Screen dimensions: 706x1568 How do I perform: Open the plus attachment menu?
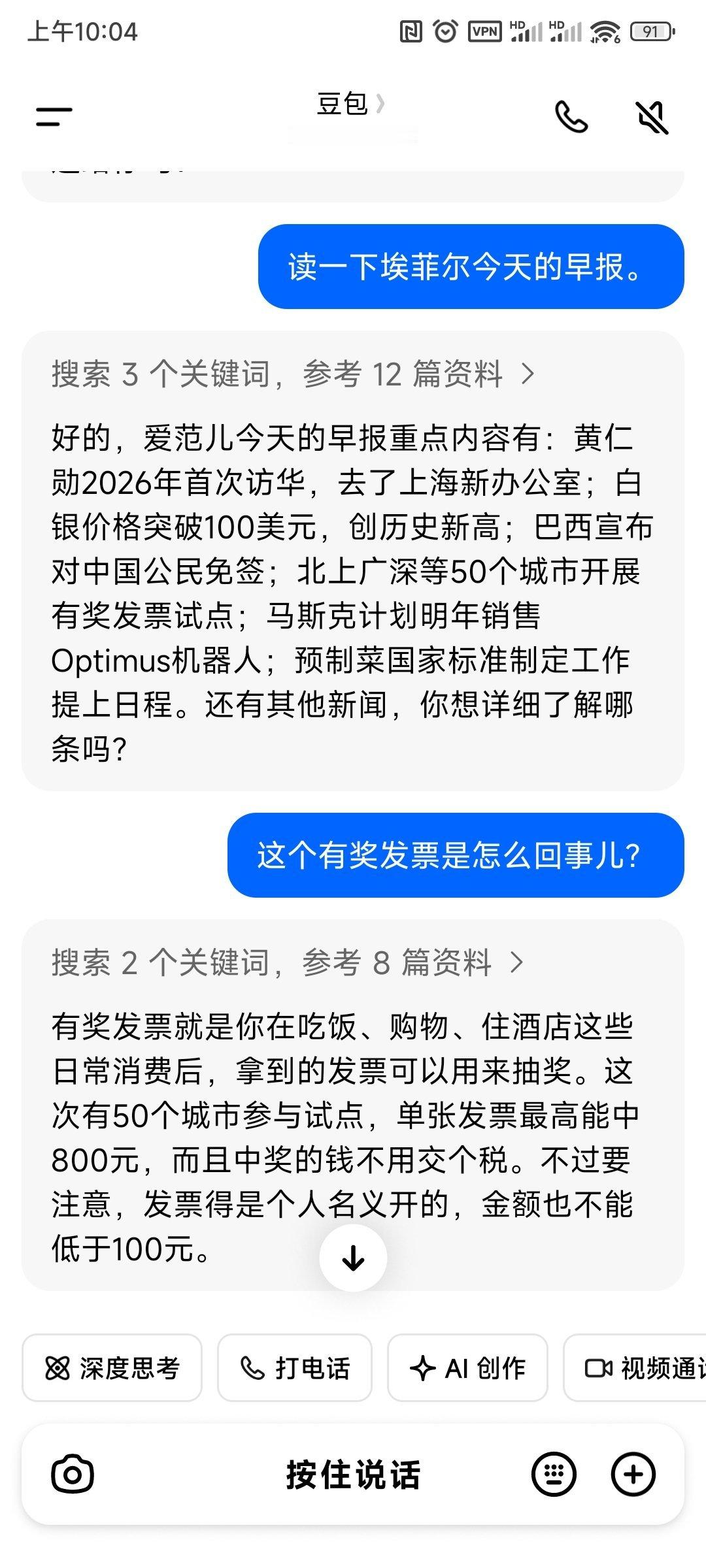coord(631,1473)
